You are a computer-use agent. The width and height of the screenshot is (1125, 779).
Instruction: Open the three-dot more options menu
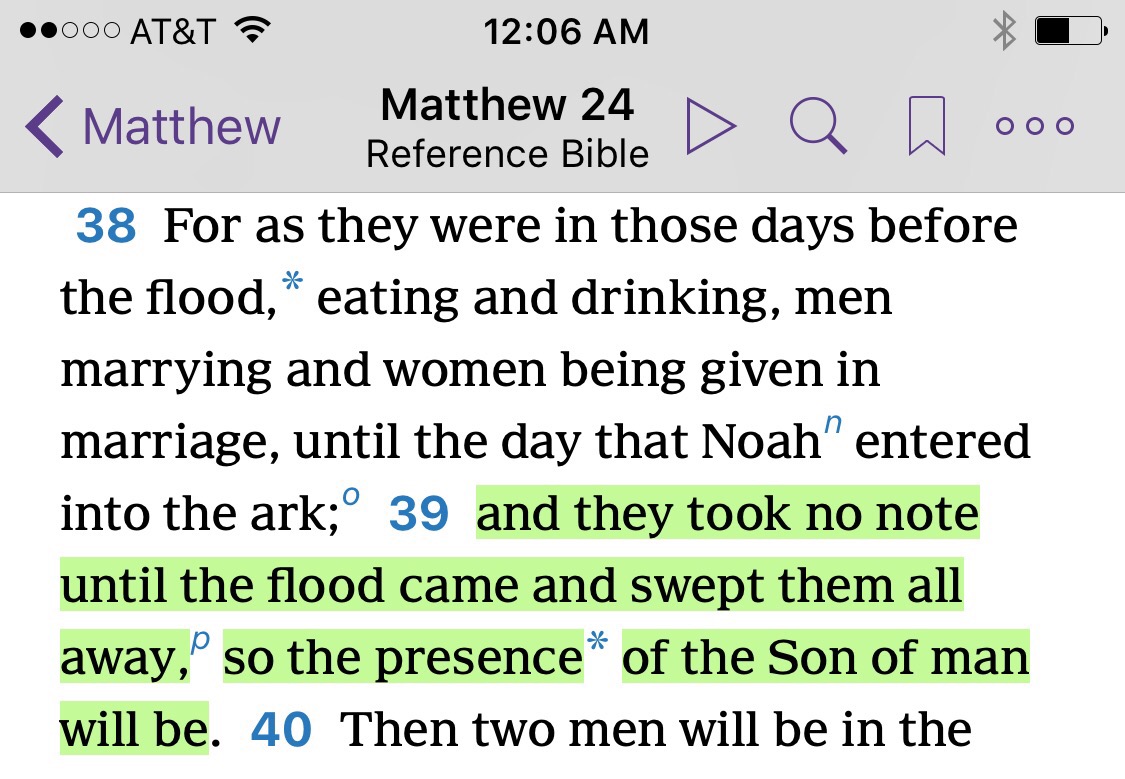click(x=1035, y=127)
